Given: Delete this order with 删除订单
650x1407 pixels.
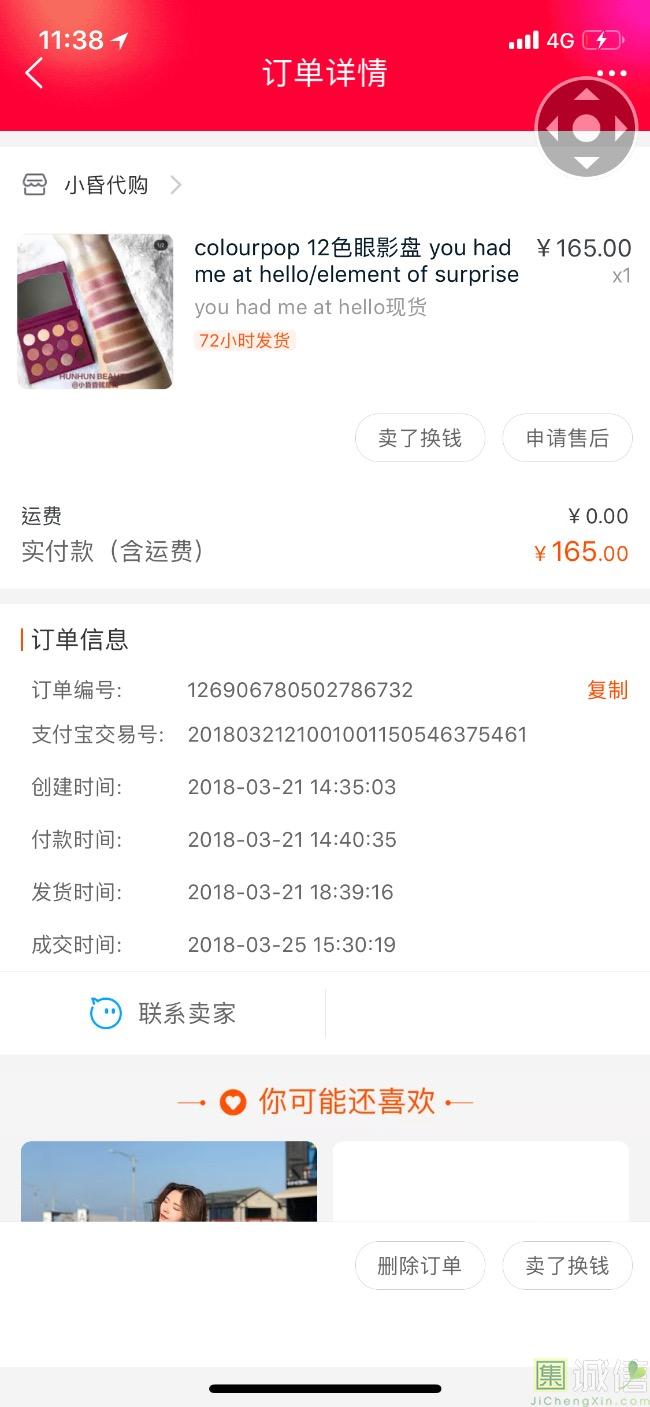Looking at the screenshot, I should (x=420, y=1265).
